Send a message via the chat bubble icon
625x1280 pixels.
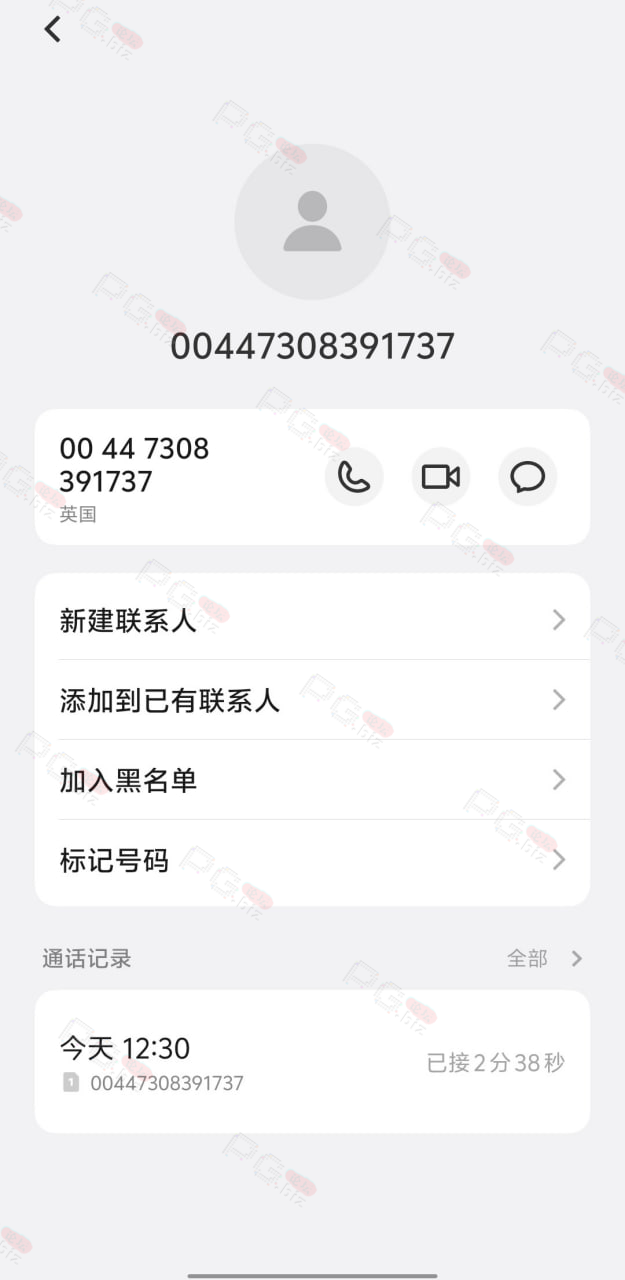528,477
